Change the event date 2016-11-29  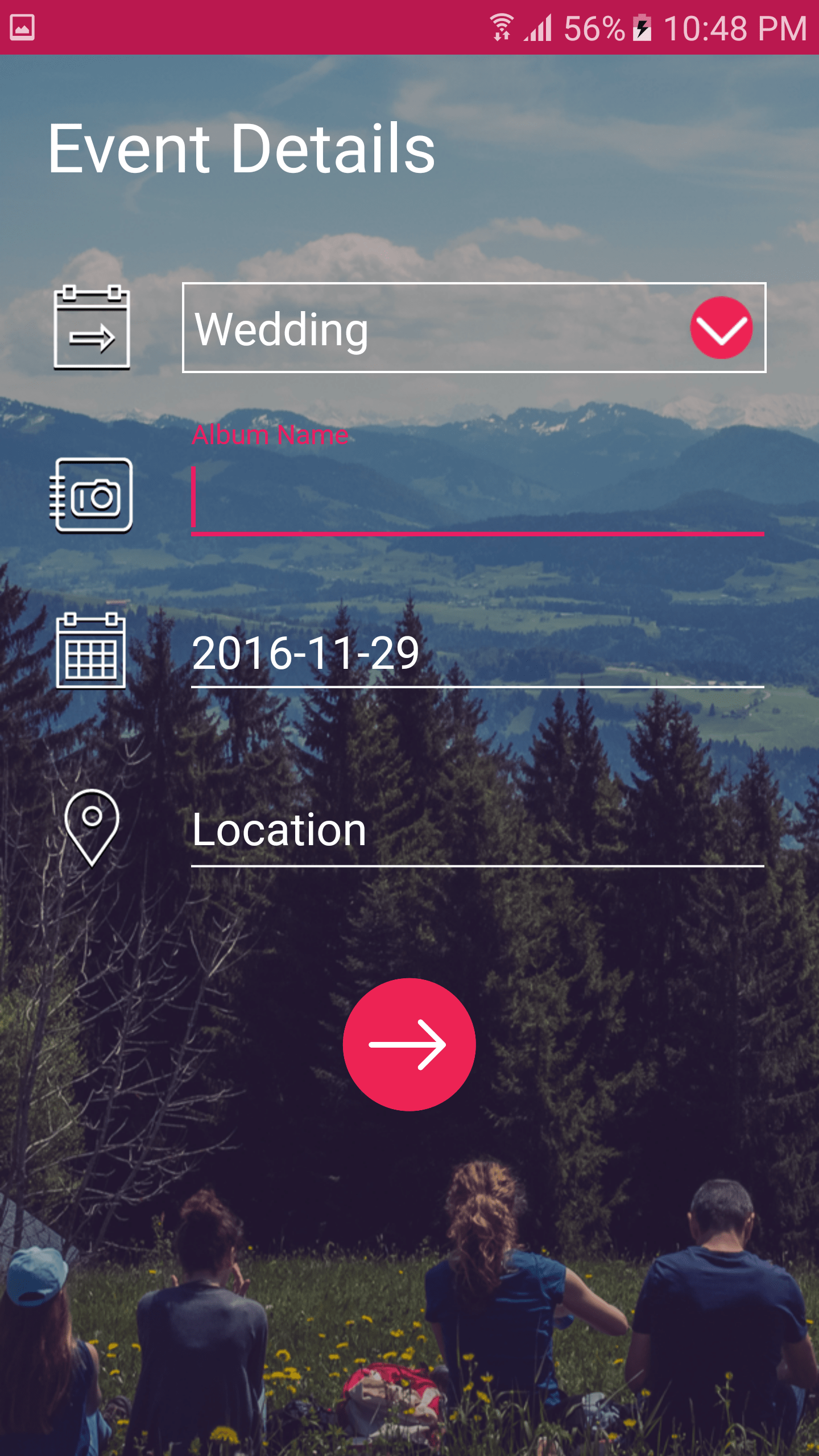click(477, 653)
